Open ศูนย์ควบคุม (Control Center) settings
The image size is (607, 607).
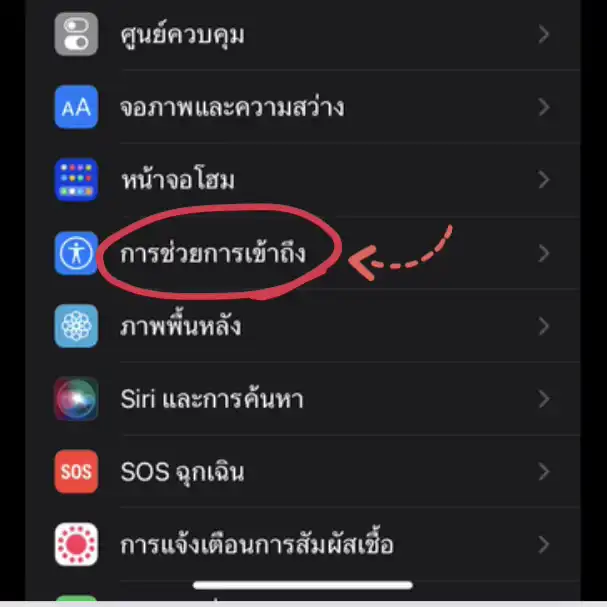(300, 35)
